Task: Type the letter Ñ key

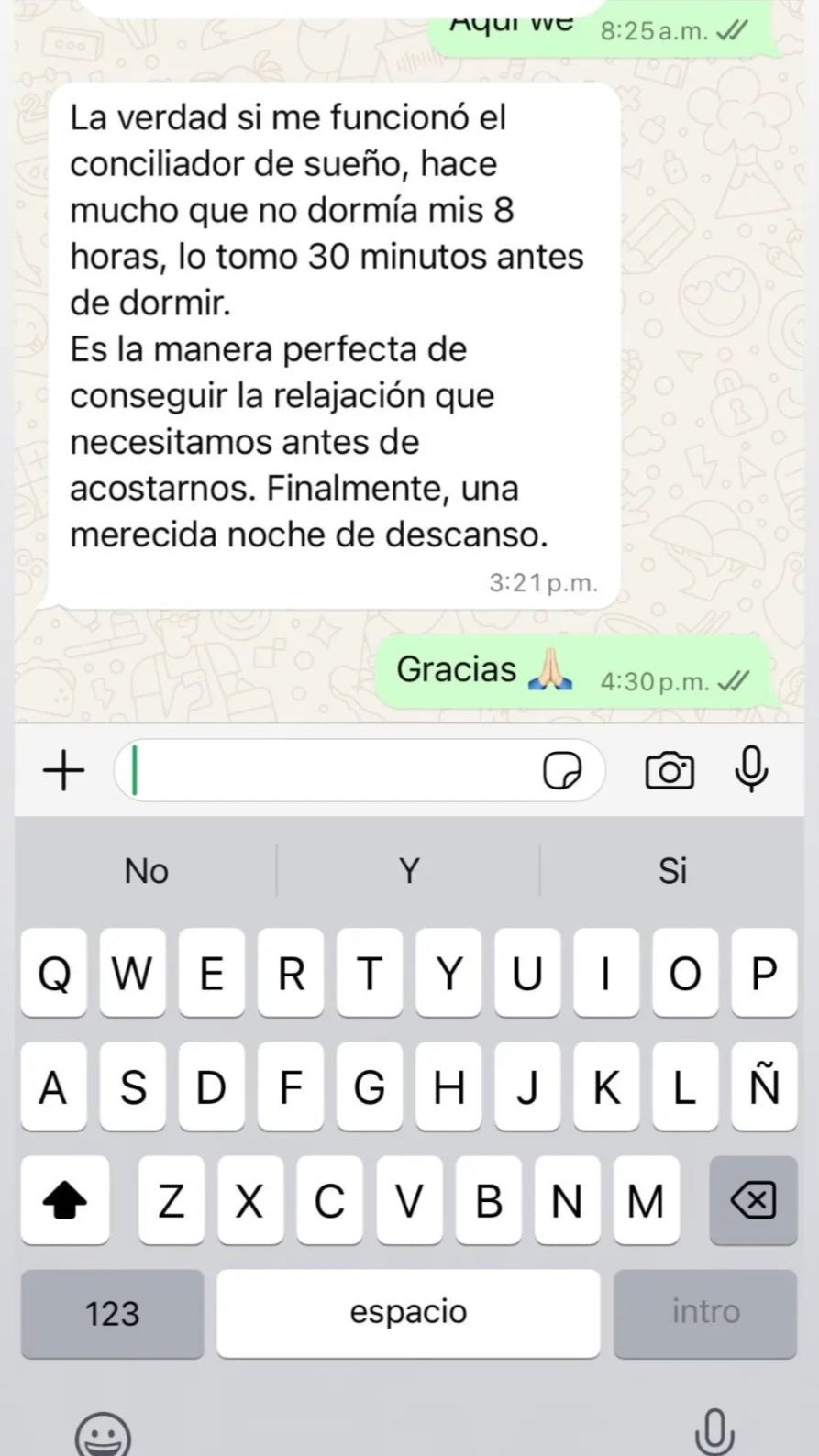Action: point(763,1086)
